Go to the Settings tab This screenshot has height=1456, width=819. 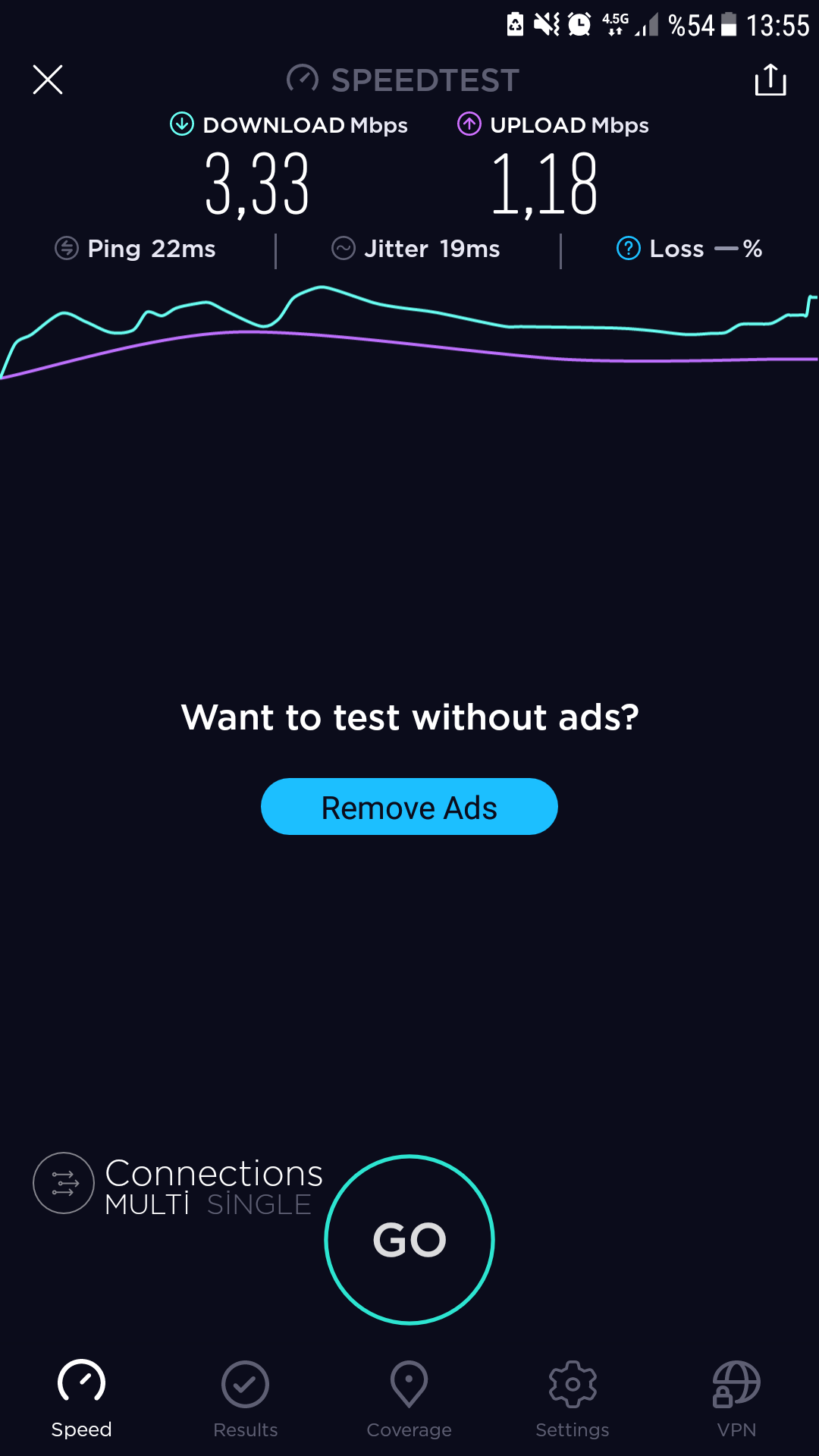click(x=573, y=1400)
